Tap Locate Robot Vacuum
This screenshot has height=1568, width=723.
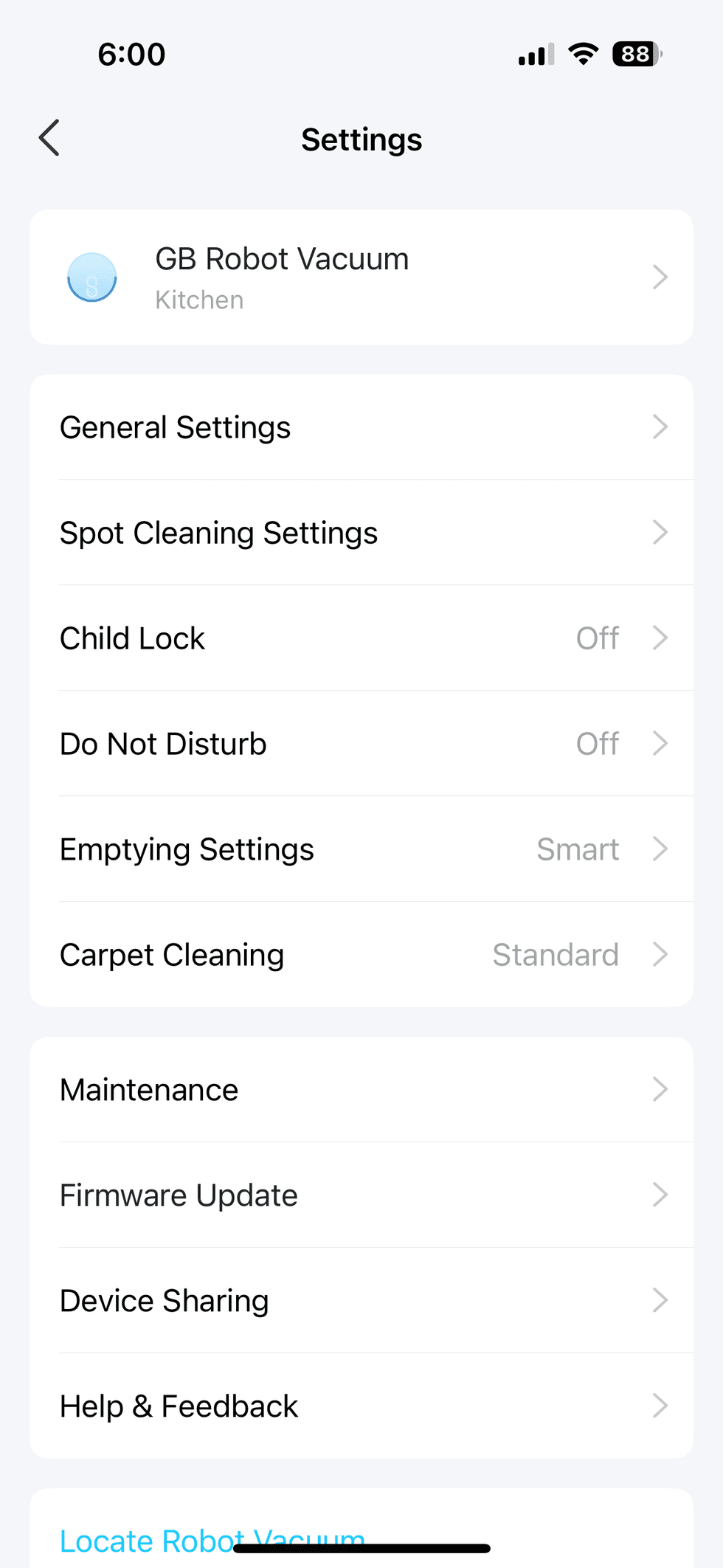pyautogui.click(x=212, y=1541)
